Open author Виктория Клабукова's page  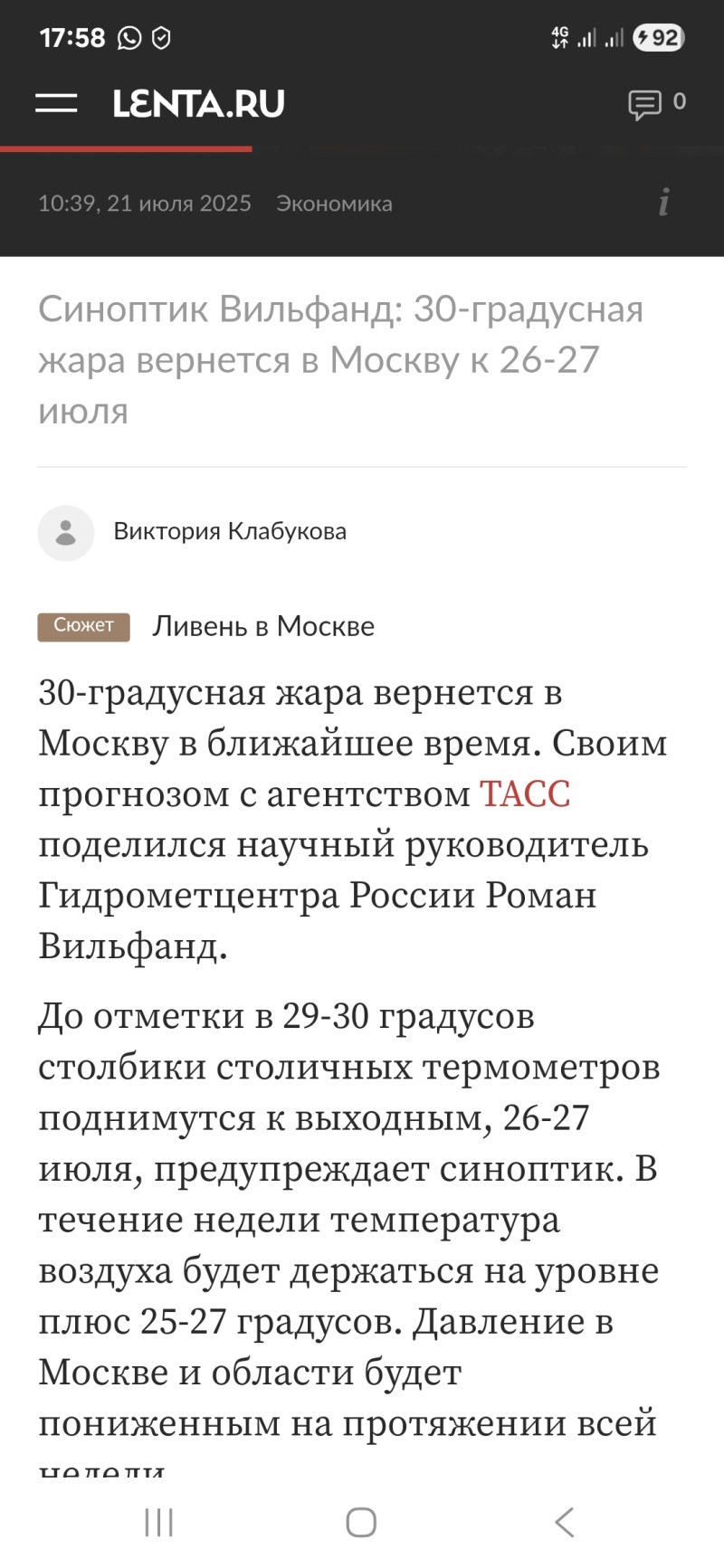229,531
